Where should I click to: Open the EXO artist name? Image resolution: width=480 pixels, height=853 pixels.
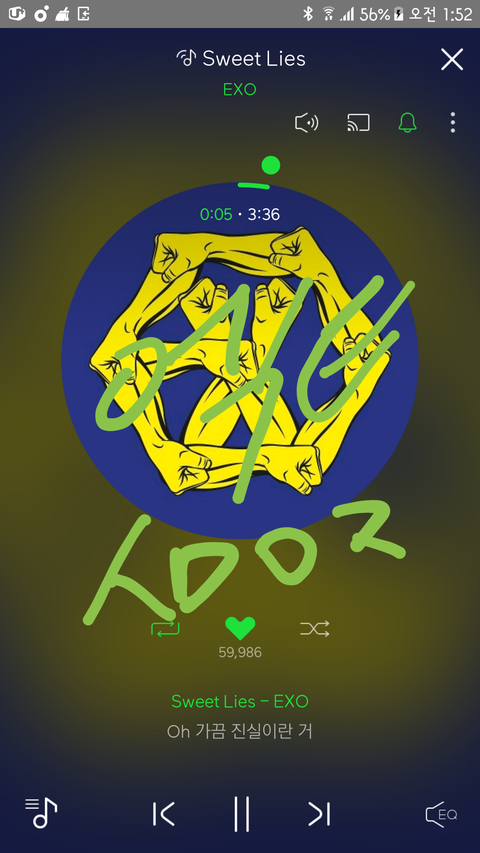239,90
